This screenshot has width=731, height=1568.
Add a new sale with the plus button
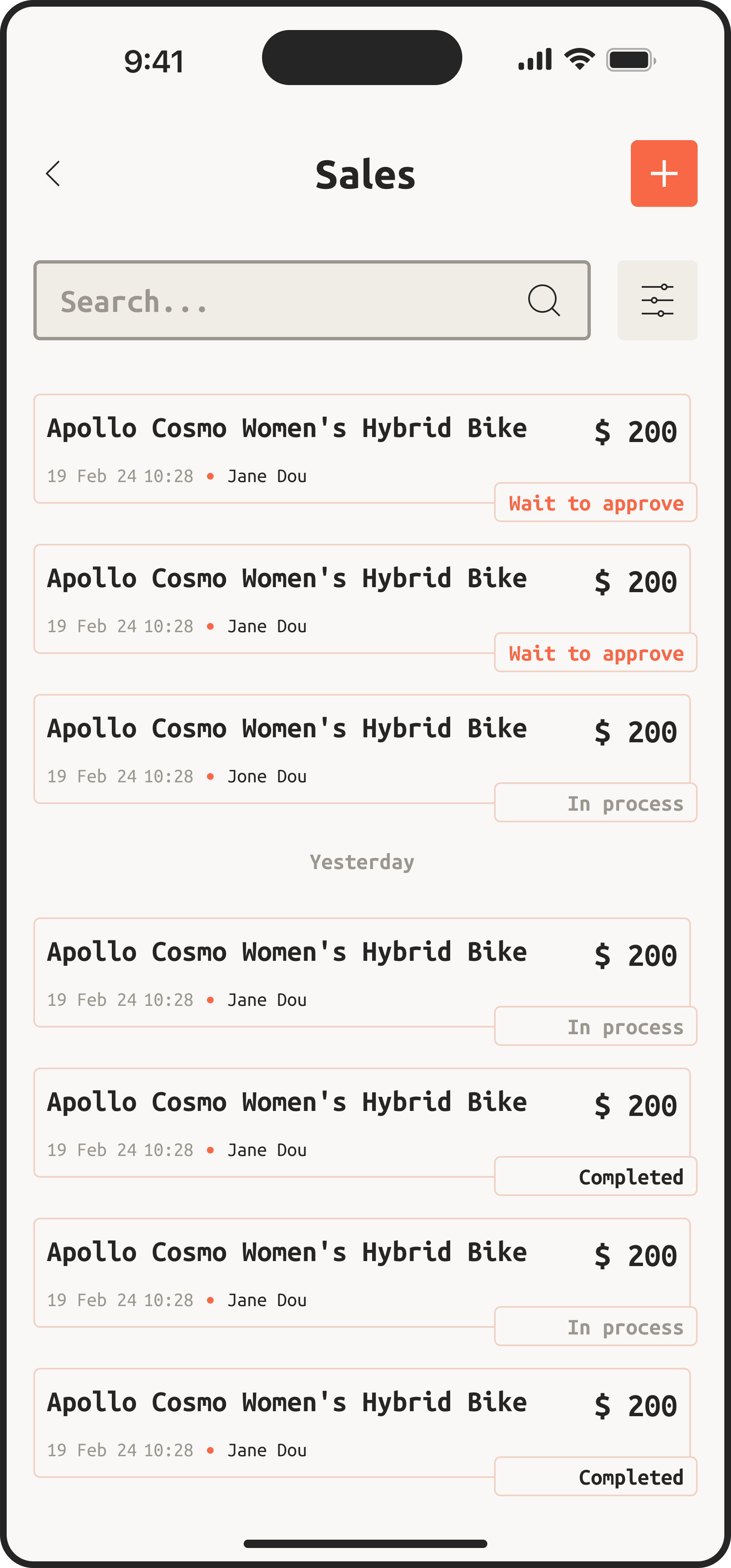click(x=664, y=173)
